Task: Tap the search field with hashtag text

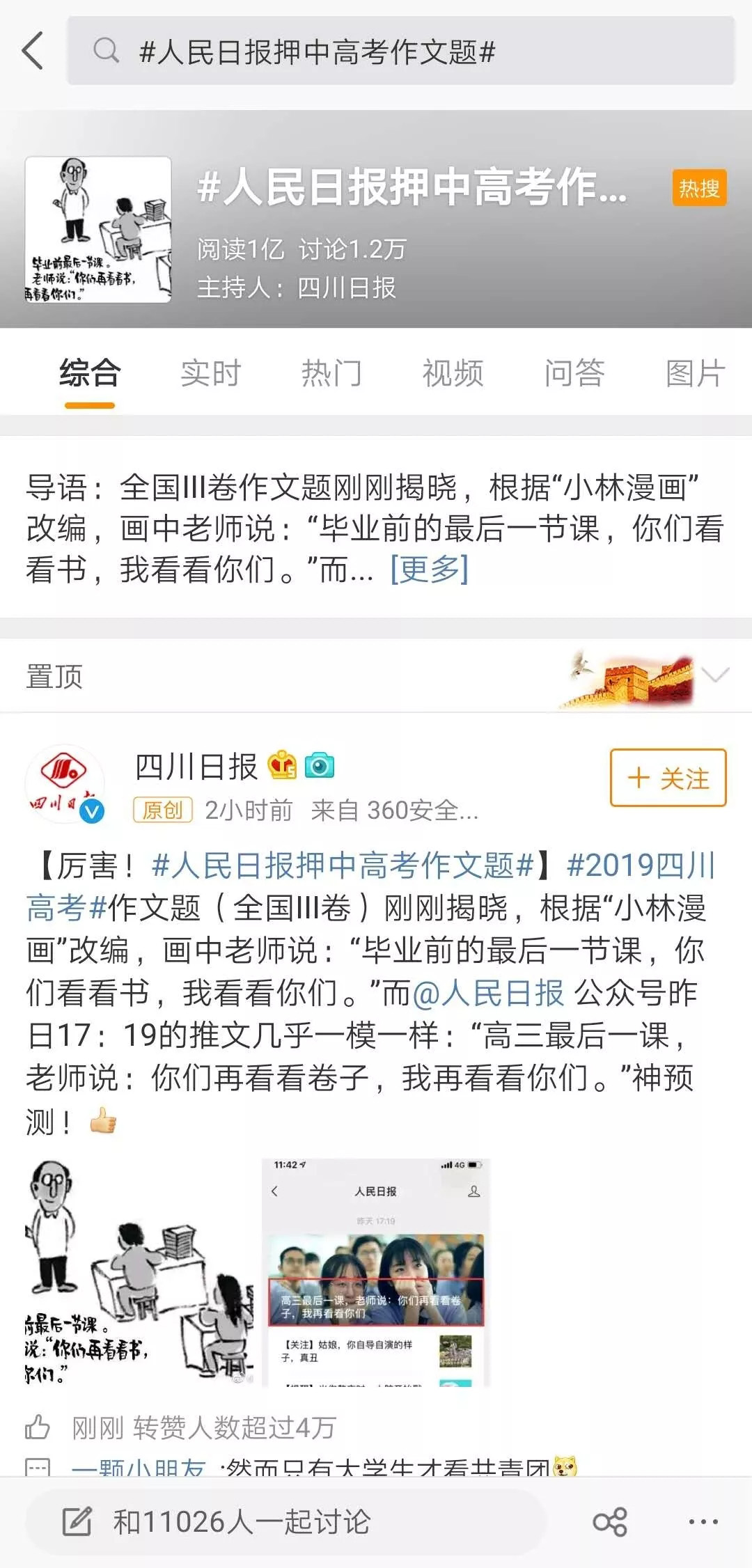Action: 400,52
